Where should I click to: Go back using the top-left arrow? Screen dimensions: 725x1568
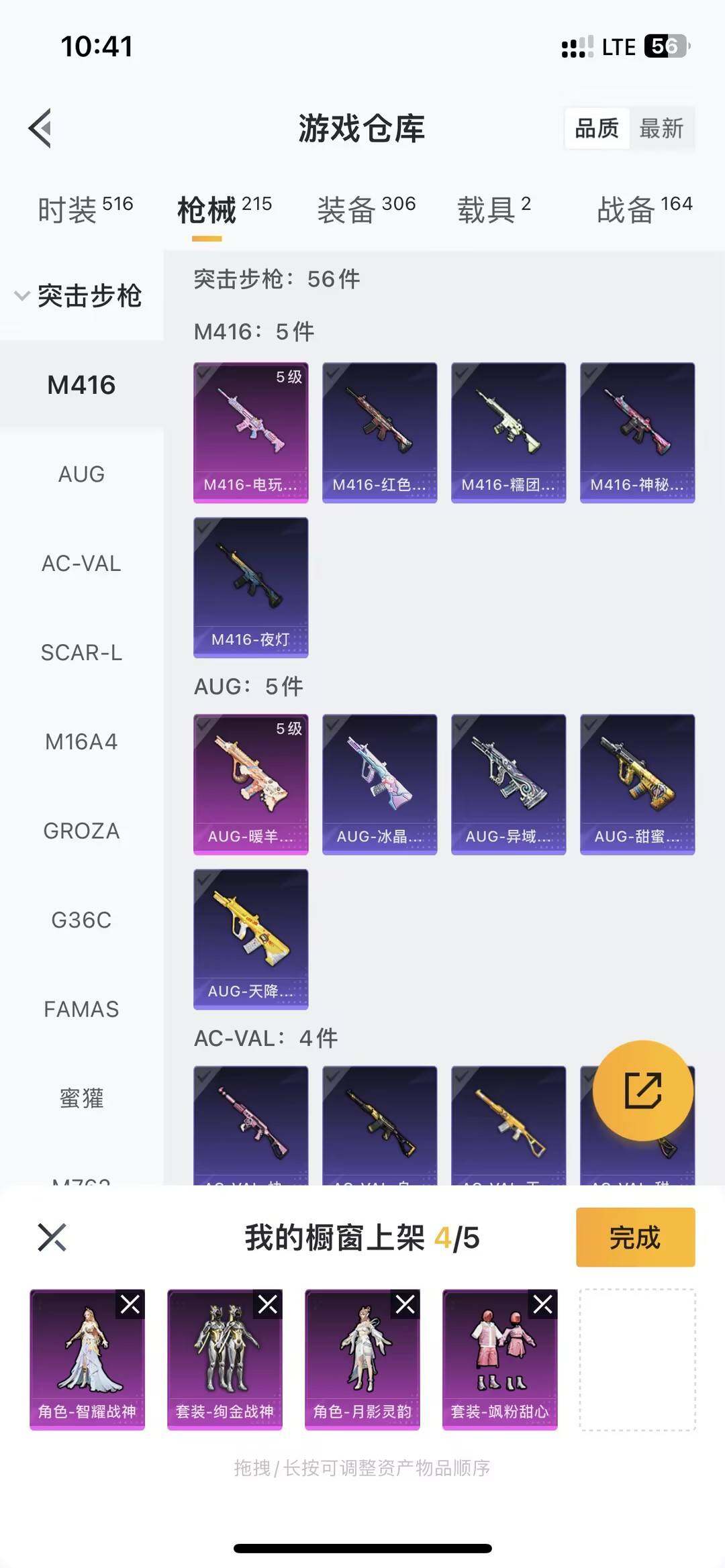pyautogui.click(x=40, y=127)
